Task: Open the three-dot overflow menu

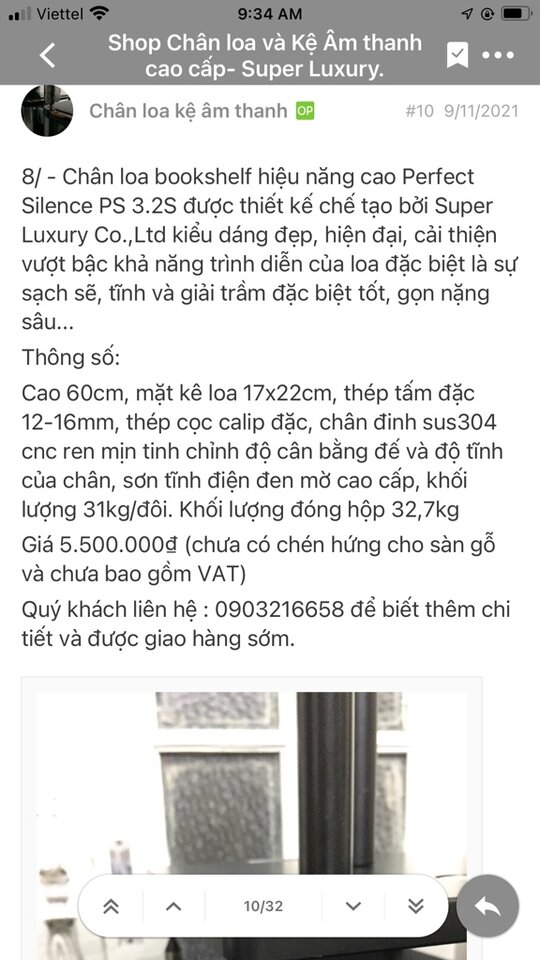Action: pyautogui.click(x=498, y=55)
